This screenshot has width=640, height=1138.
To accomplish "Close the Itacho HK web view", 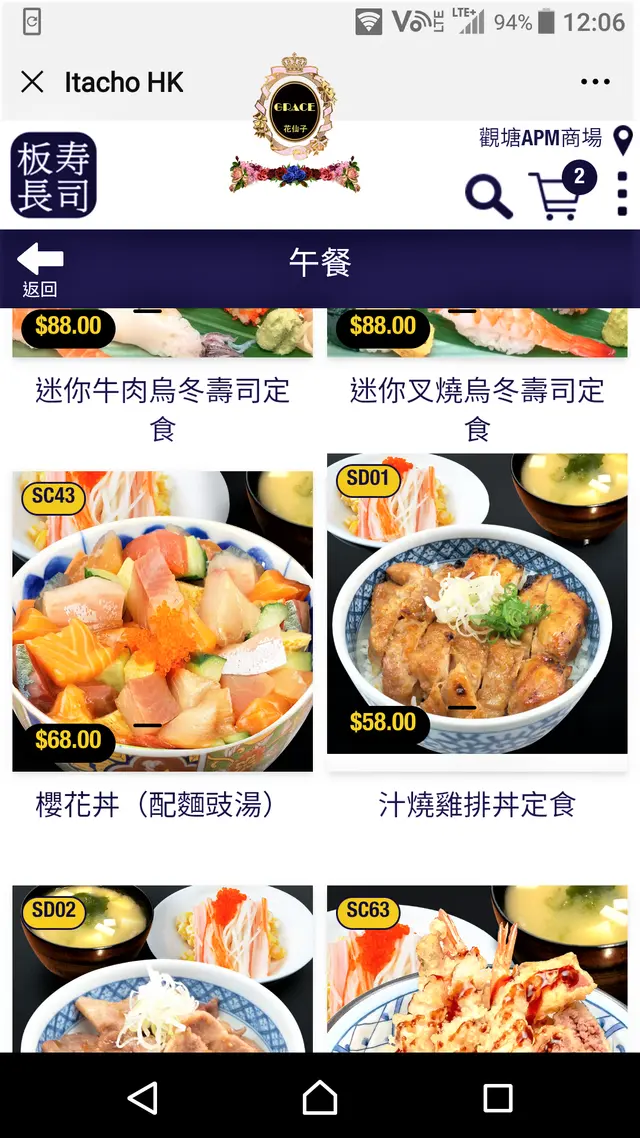I will coord(32,82).
